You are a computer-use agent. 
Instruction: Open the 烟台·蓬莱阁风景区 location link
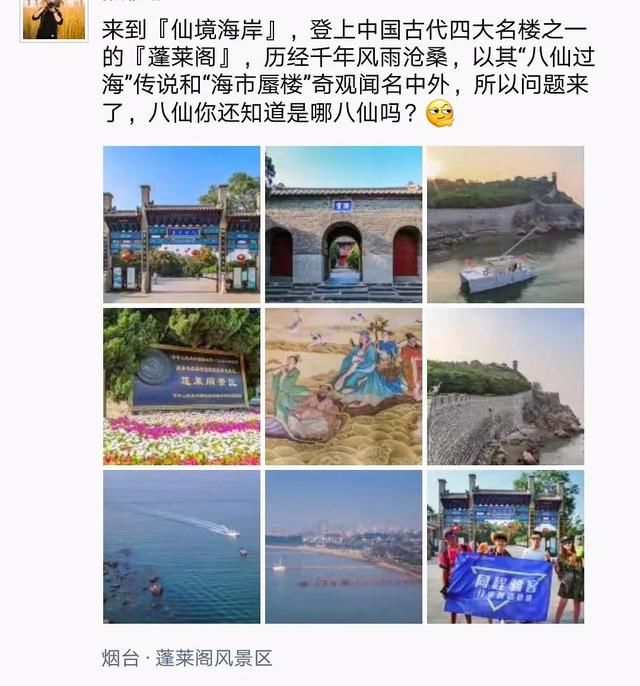187,658
